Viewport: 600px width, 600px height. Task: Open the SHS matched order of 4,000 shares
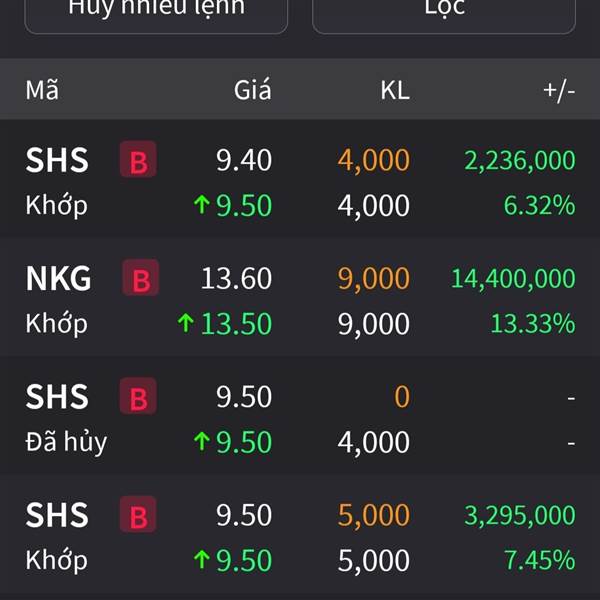(x=300, y=182)
